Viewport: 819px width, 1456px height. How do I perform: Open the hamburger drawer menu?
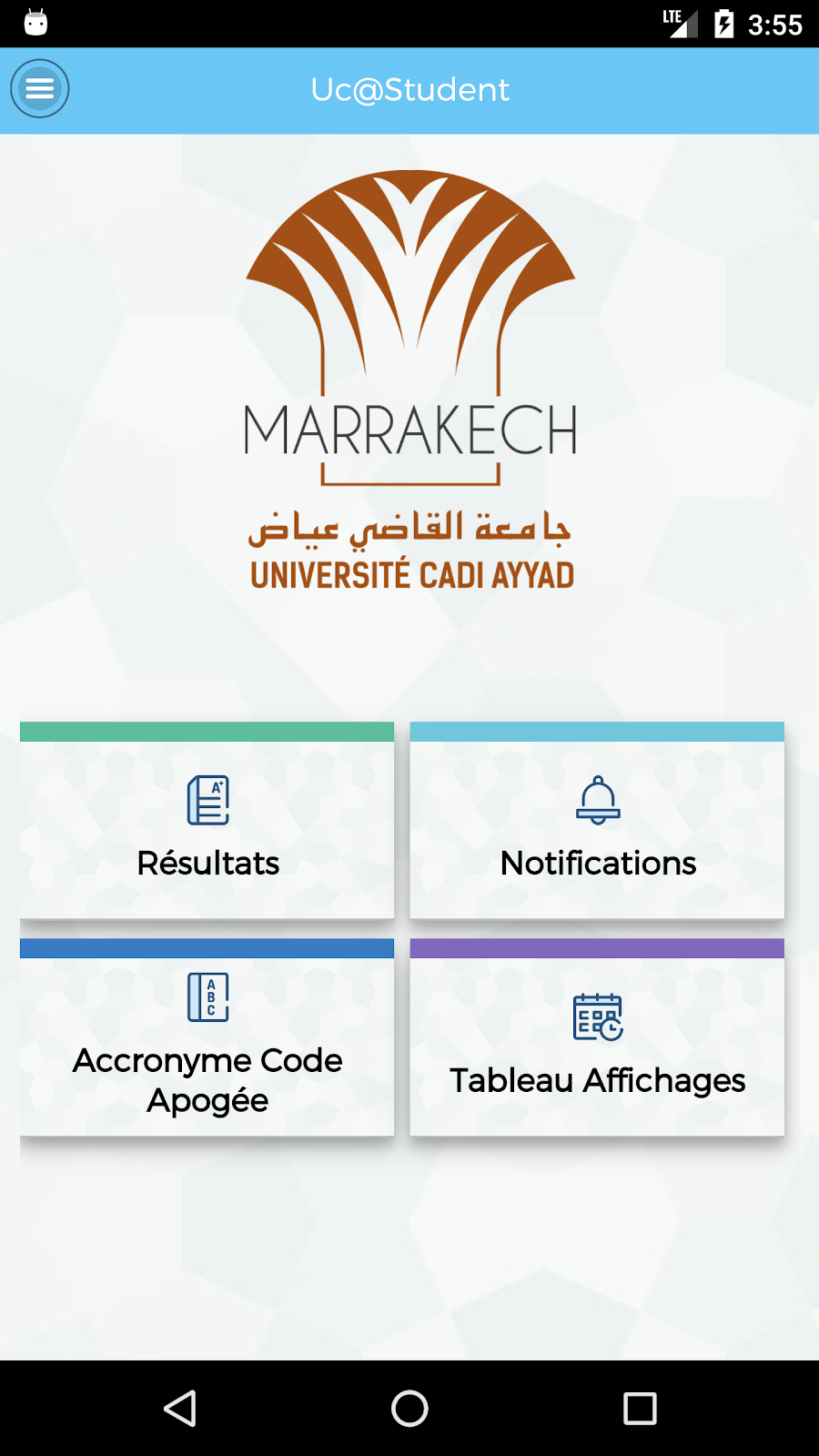click(40, 89)
